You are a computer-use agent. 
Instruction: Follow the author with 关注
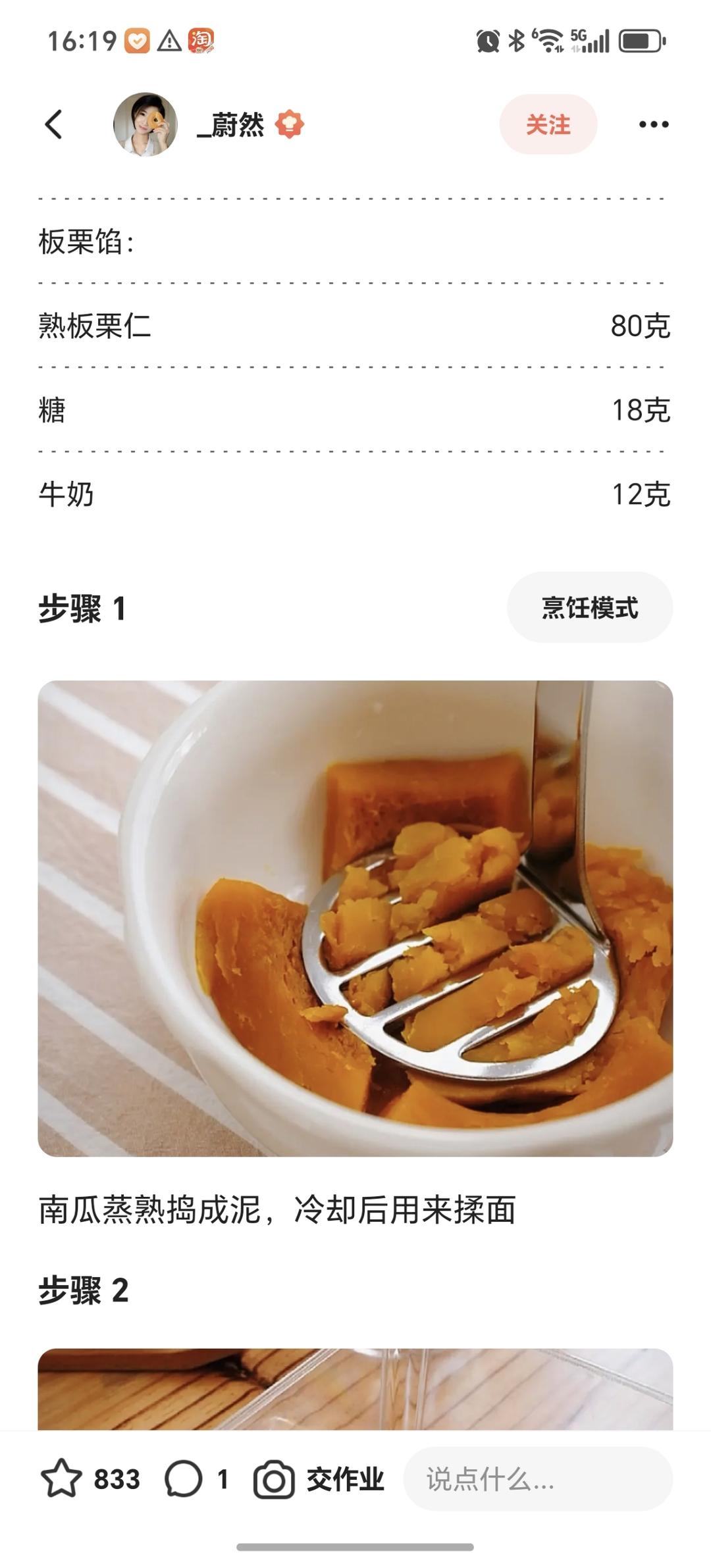pos(548,124)
